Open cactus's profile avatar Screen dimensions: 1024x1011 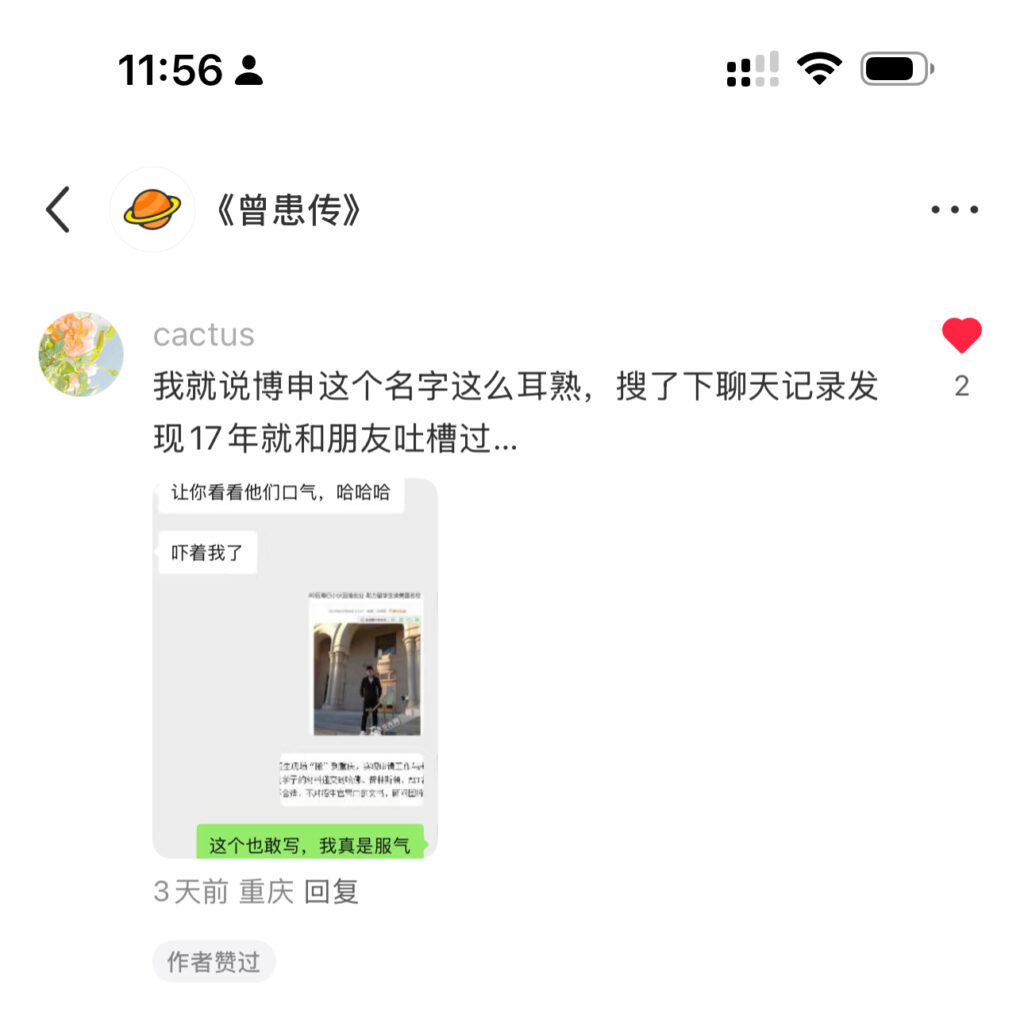click(81, 354)
